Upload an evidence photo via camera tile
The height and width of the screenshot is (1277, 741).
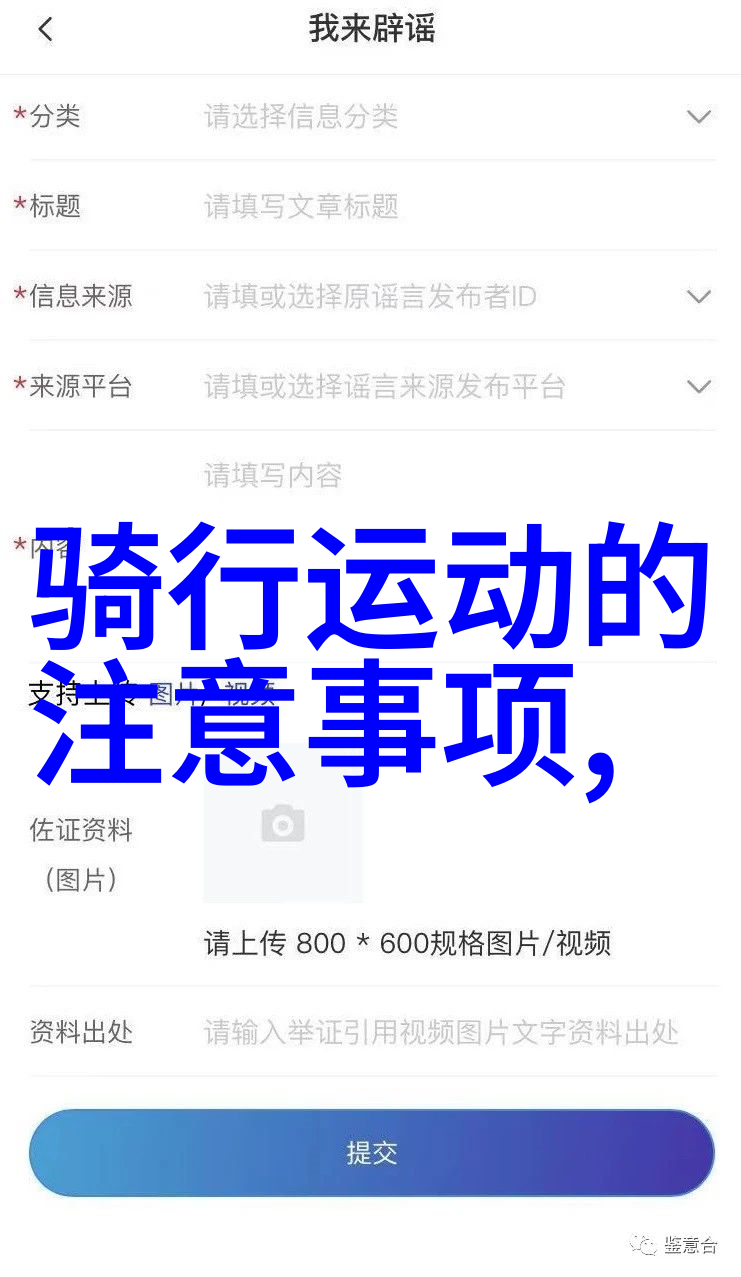[283, 824]
